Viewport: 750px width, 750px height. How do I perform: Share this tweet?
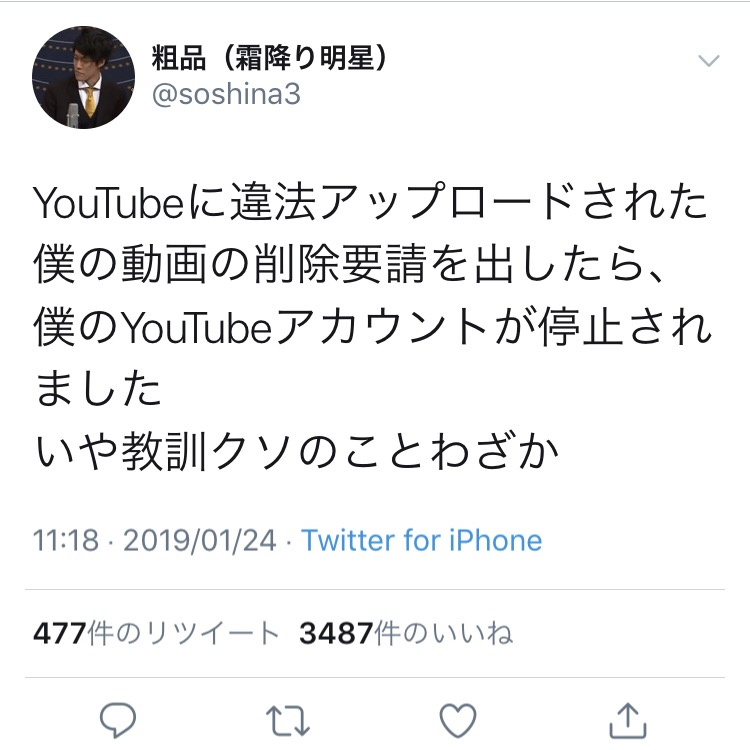pos(626,716)
